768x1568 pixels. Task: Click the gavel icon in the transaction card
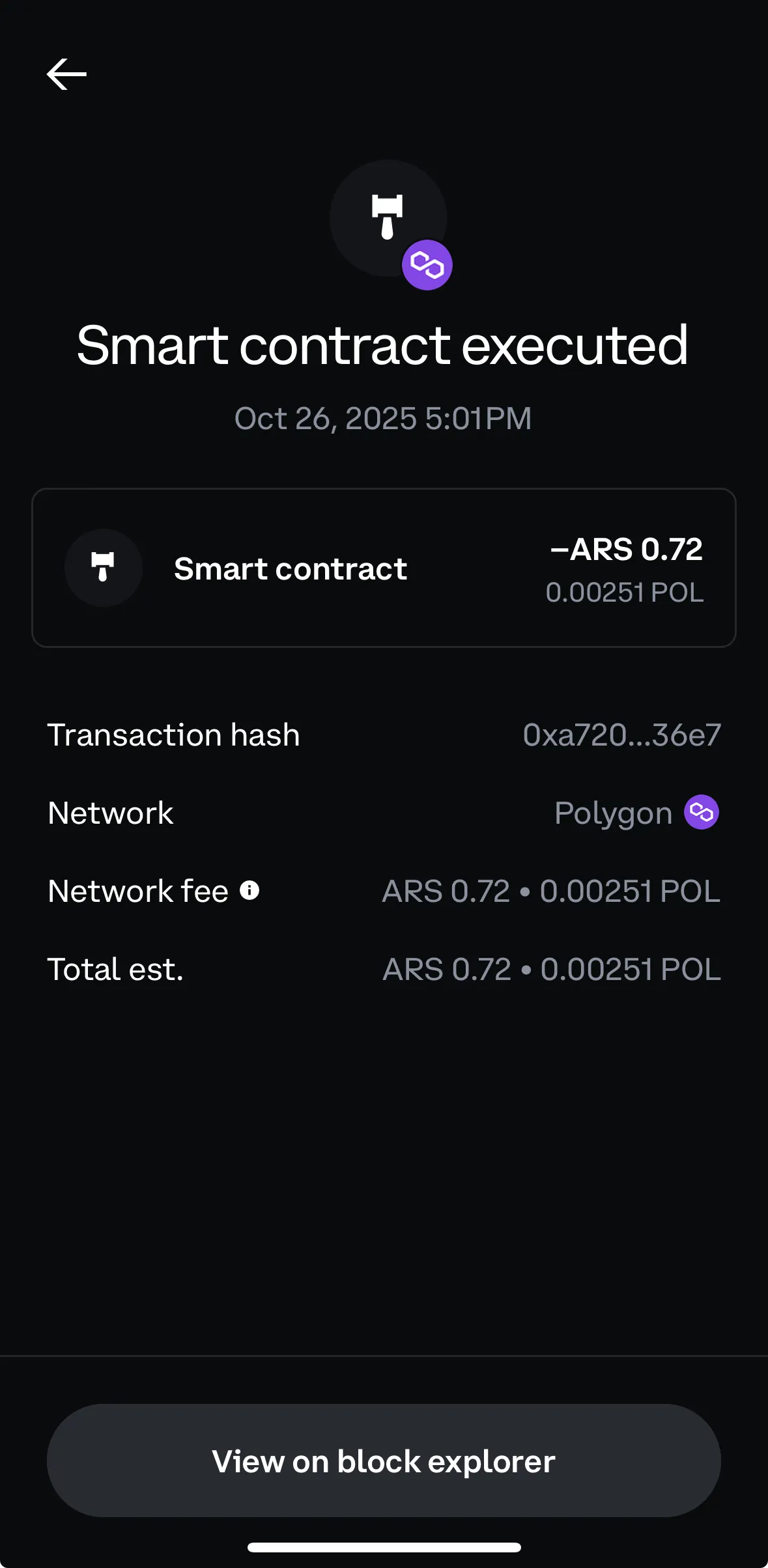(103, 567)
